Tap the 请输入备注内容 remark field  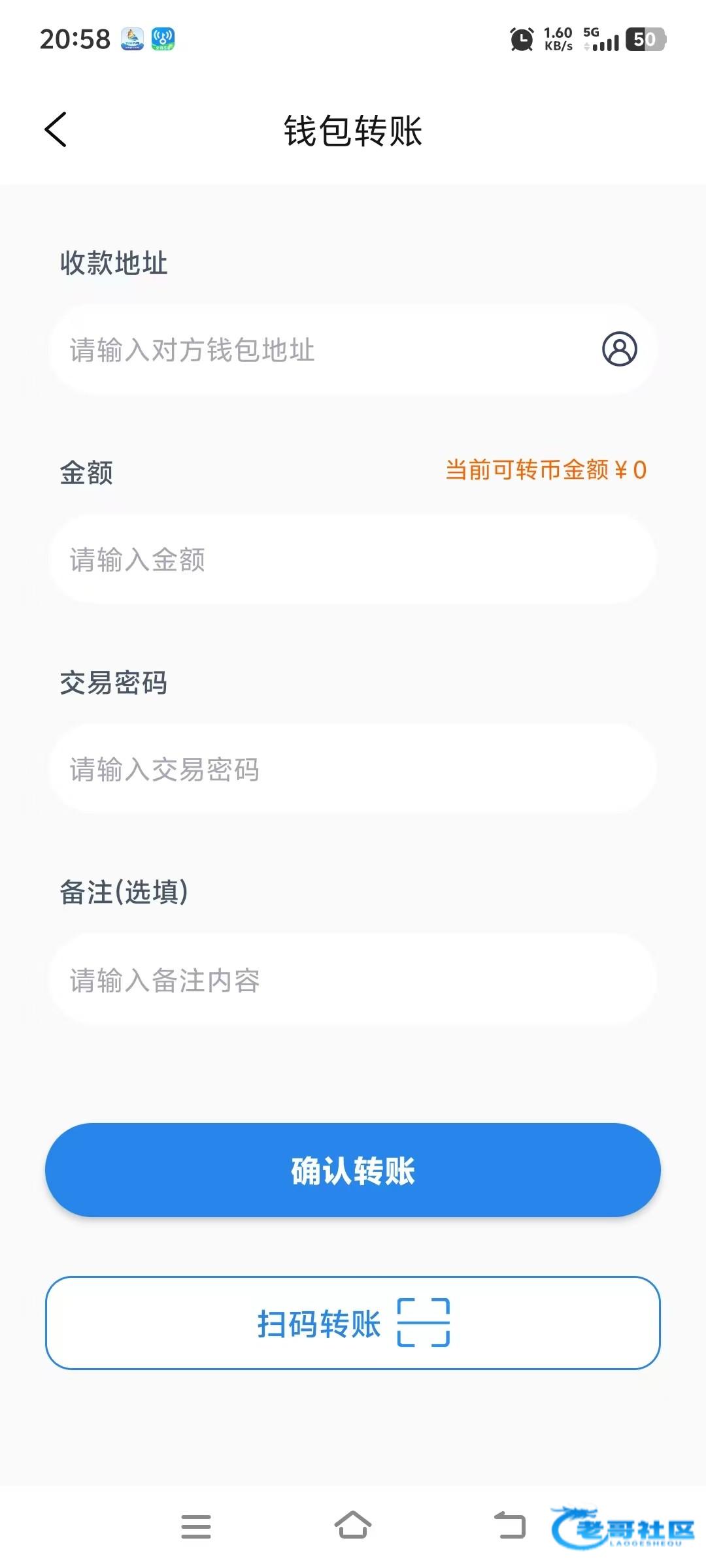pyautogui.click(x=353, y=979)
